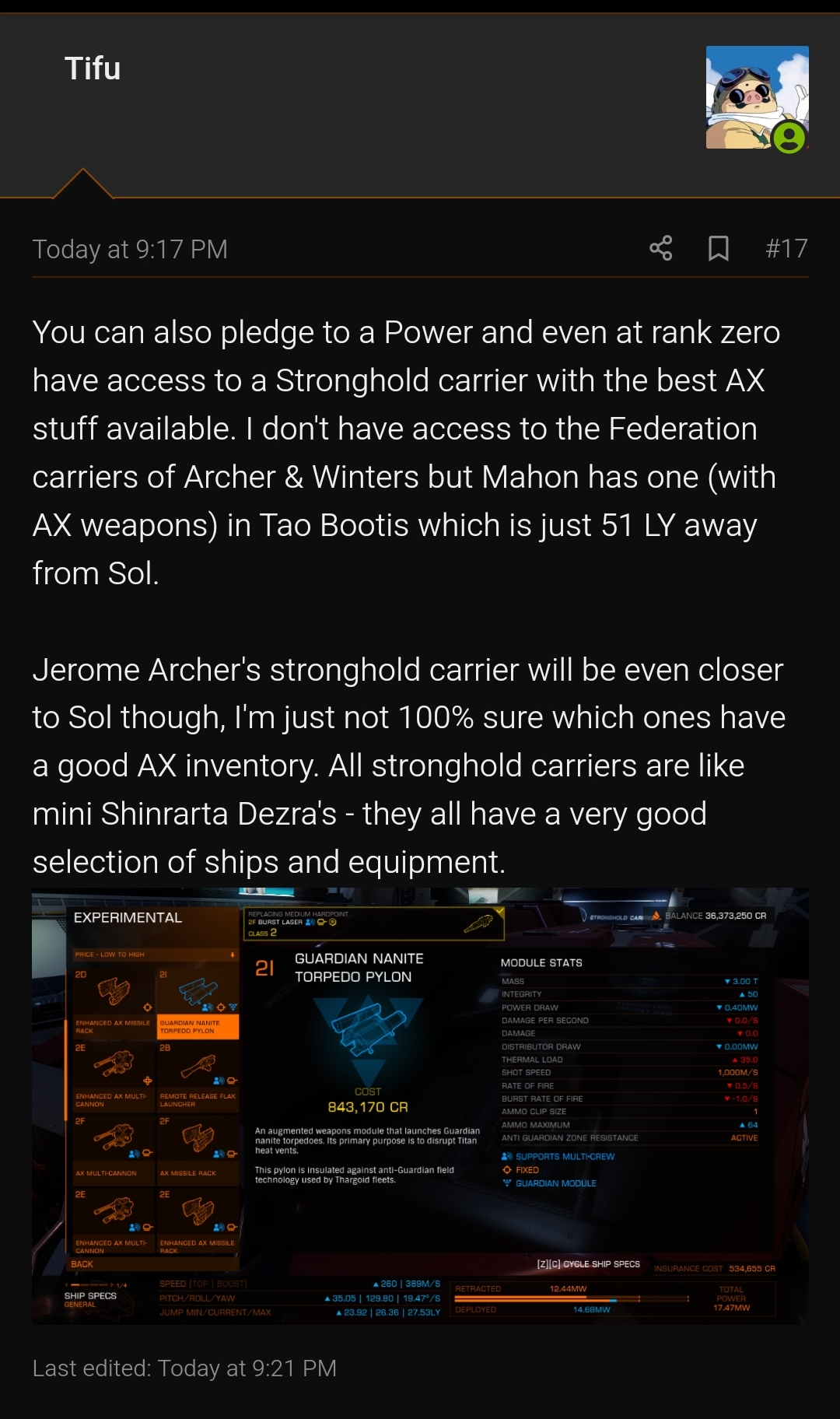
Task: Open Tifu's profile avatar
Action: click(x=757, y=97)
